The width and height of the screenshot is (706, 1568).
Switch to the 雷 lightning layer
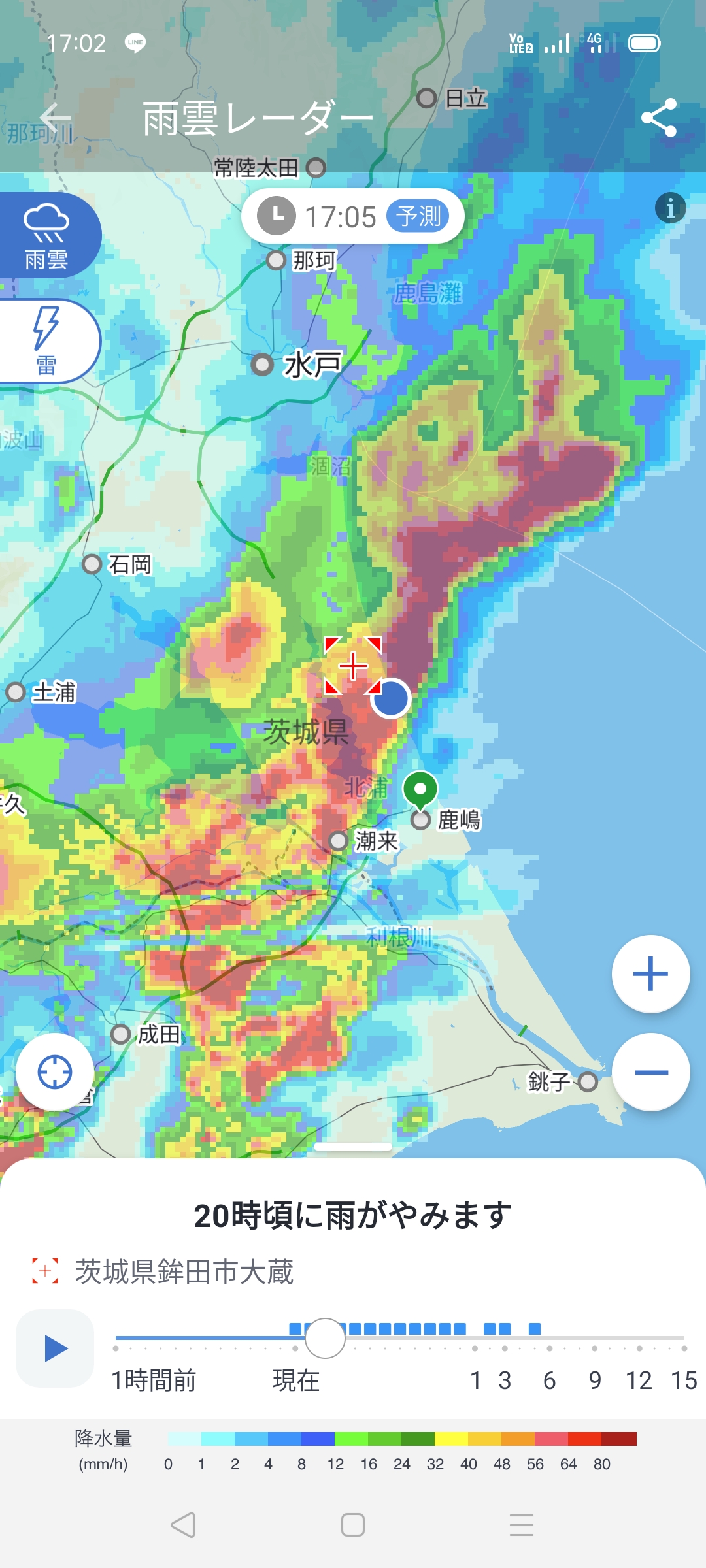tap(47, 341)
